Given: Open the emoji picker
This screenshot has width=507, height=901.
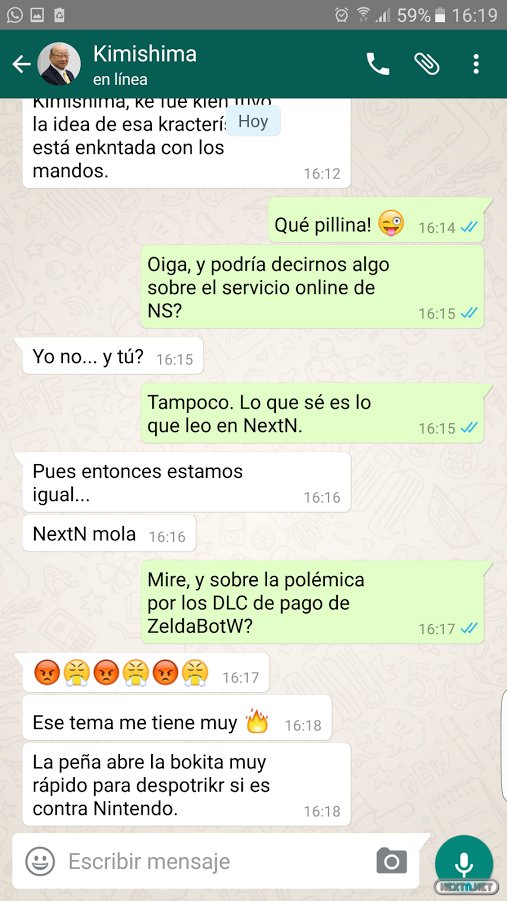Looking at the screenshot, I should [x=40, y=861].
